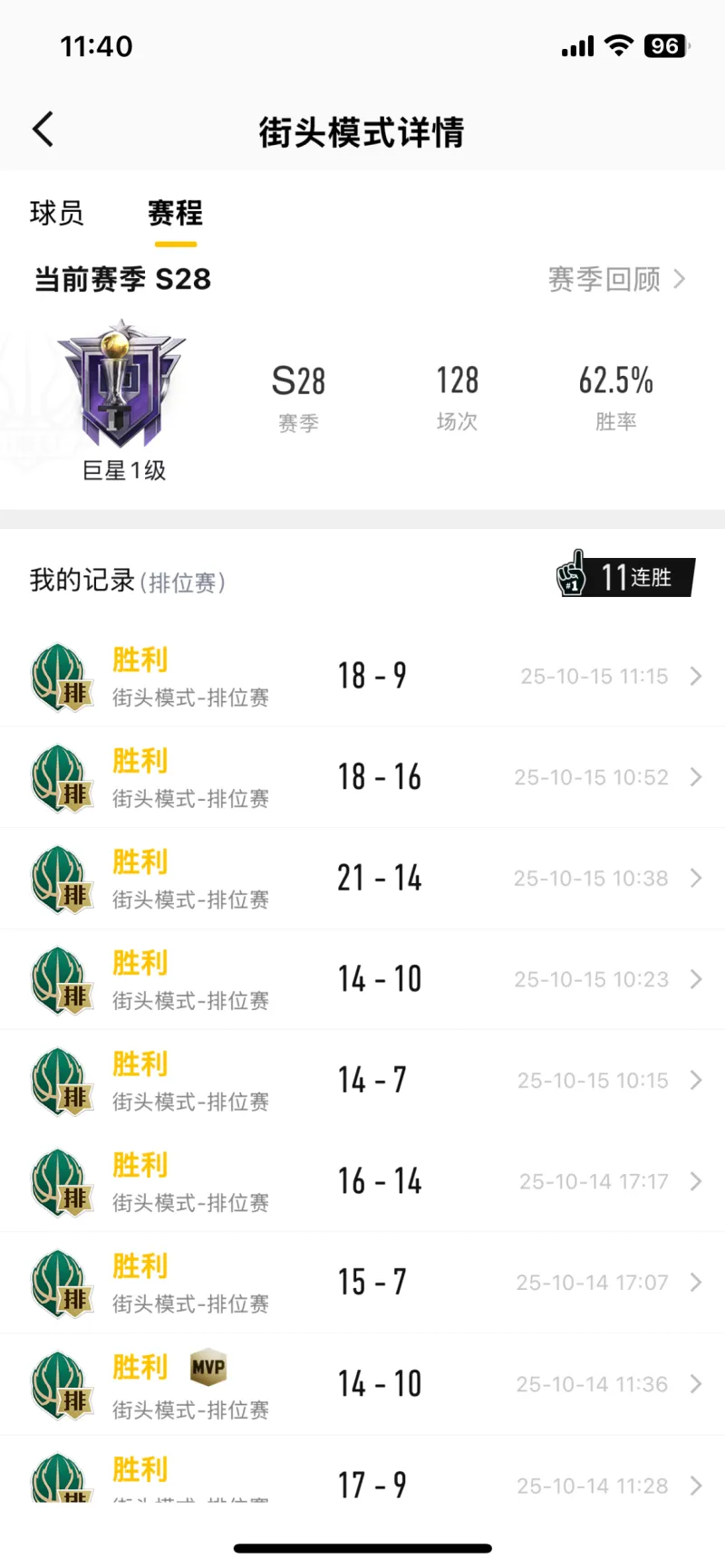
Task: Go back from 街头模式详情 page
Action: click(43, 130)
